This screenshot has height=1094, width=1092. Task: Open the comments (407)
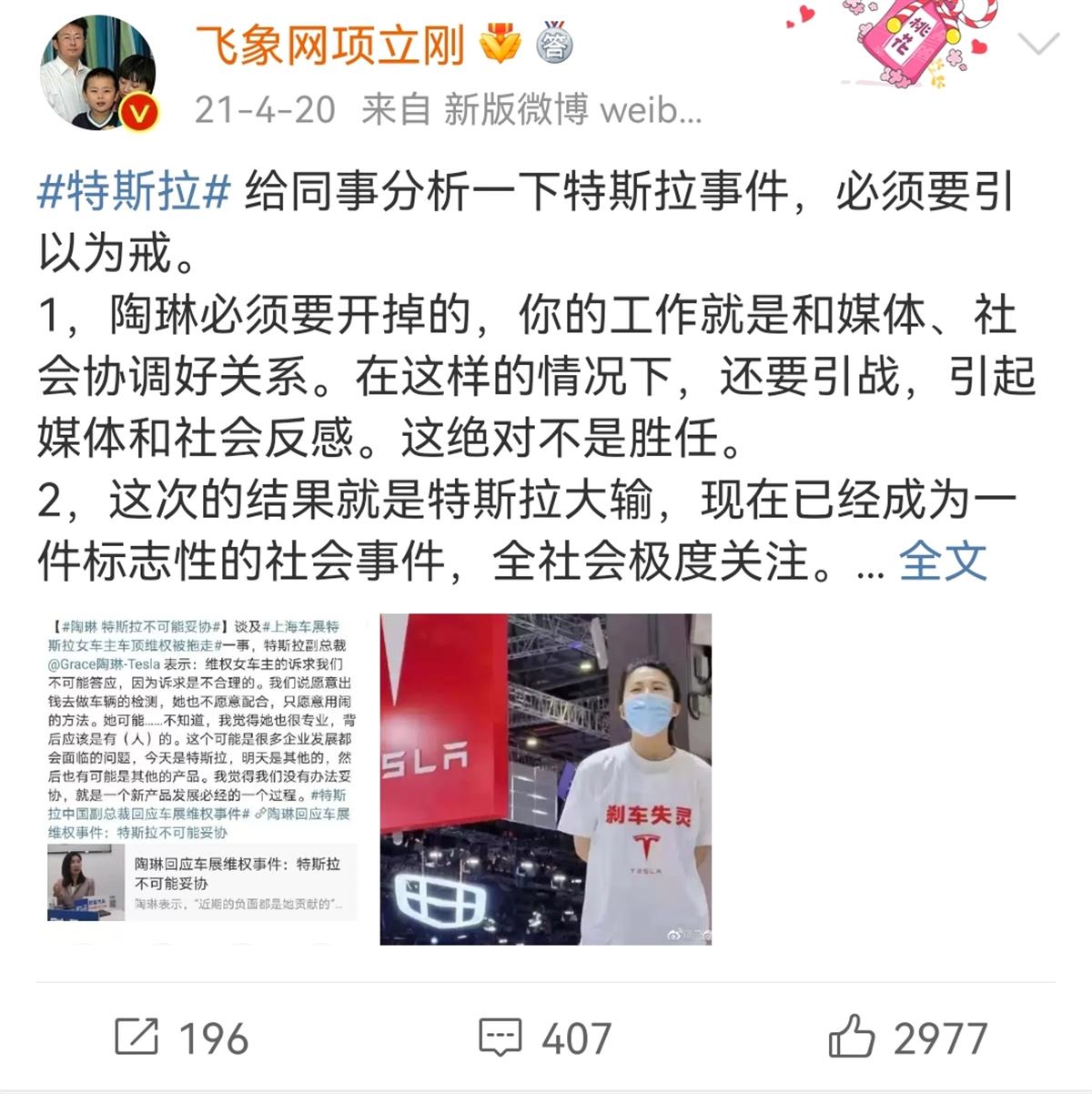(544, 1038)
